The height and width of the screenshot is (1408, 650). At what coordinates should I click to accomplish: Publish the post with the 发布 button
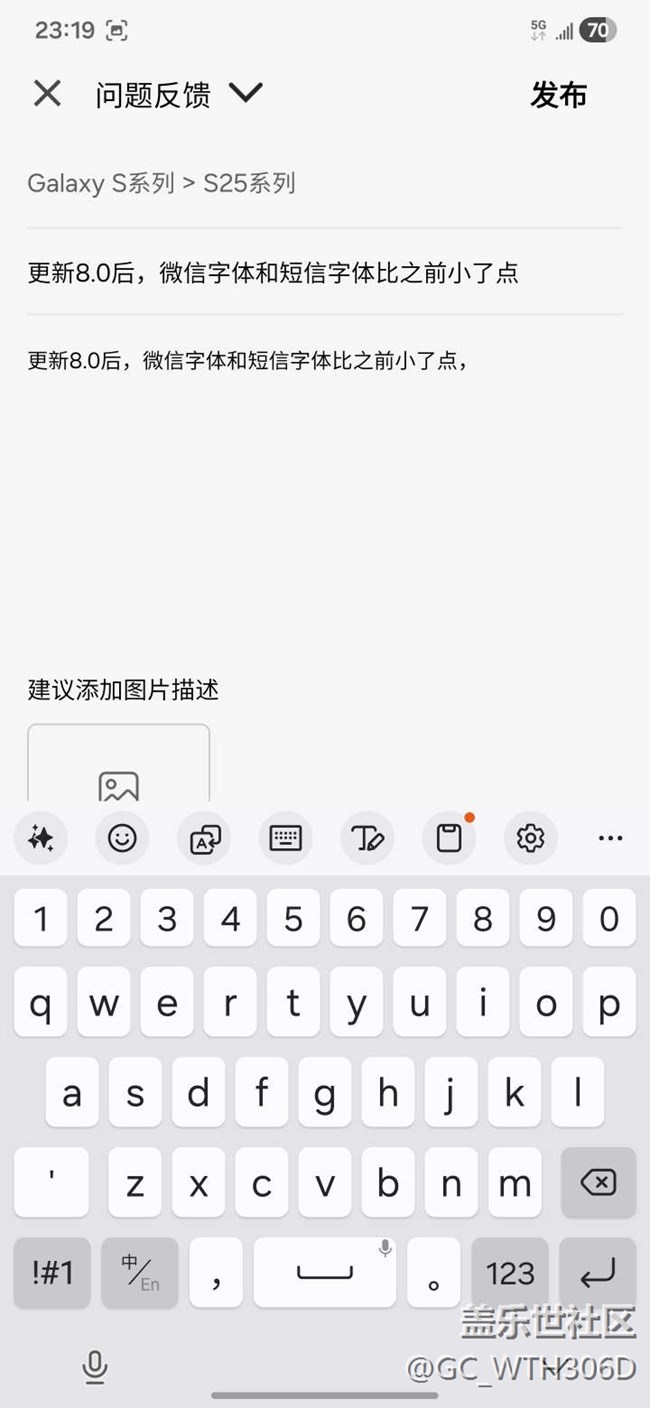coord(558,95)
